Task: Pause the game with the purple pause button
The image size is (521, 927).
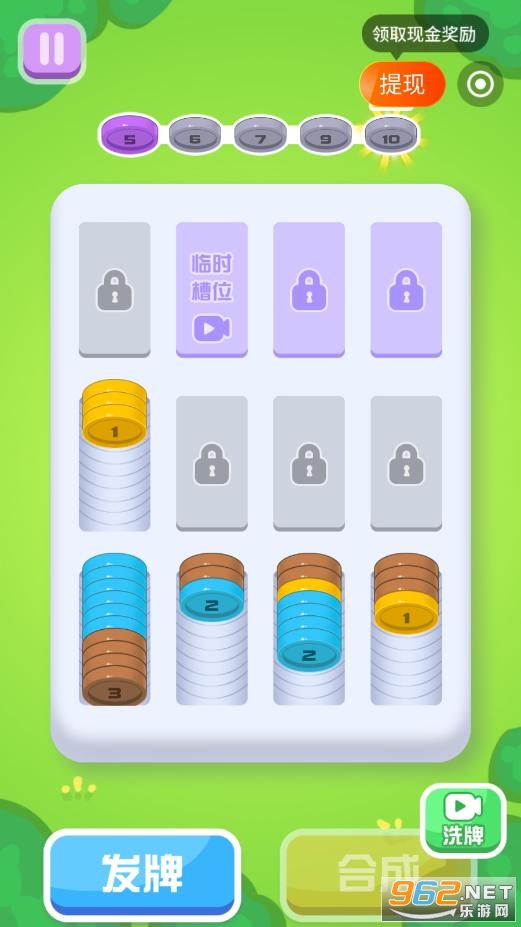Action: pyautogui.click(x=52, y=51)
